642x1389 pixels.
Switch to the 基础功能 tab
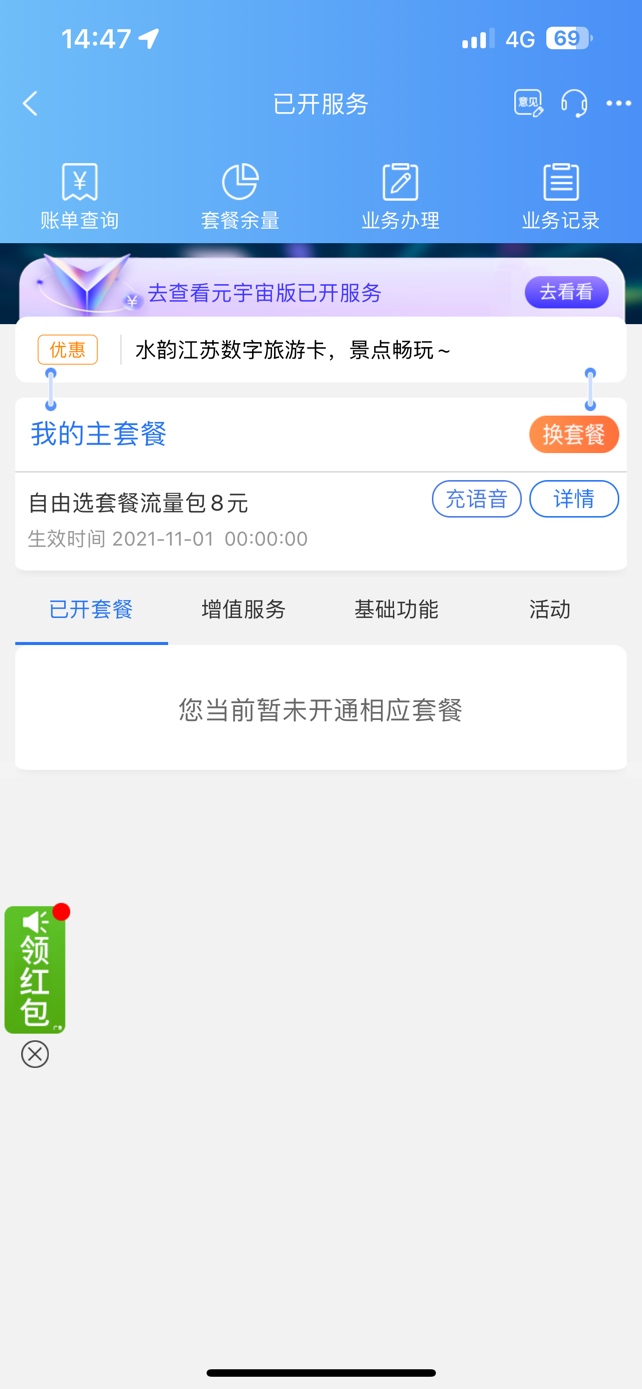(396, 610)
